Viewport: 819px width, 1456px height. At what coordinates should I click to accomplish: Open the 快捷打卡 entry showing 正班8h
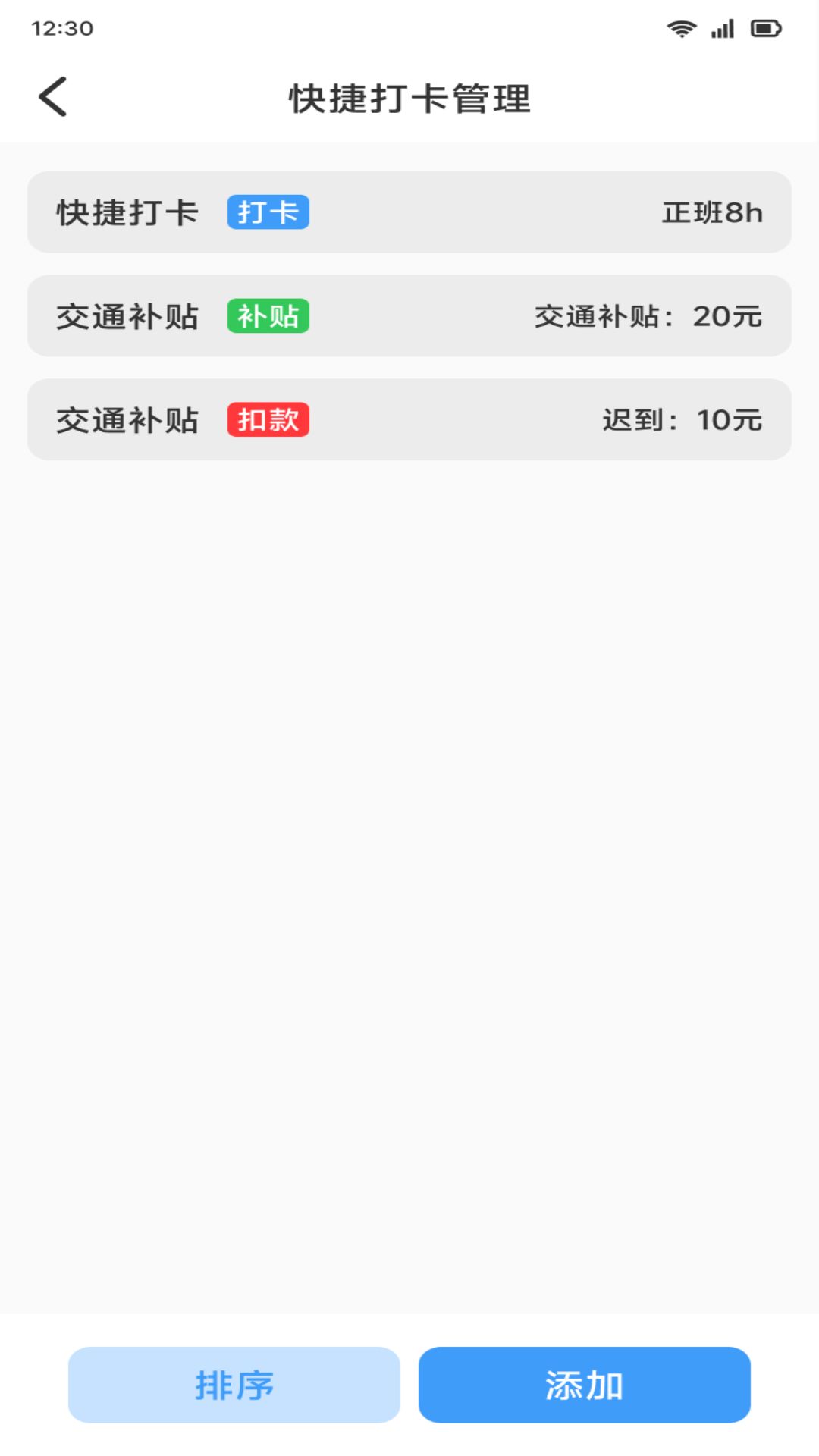[409, 213]
